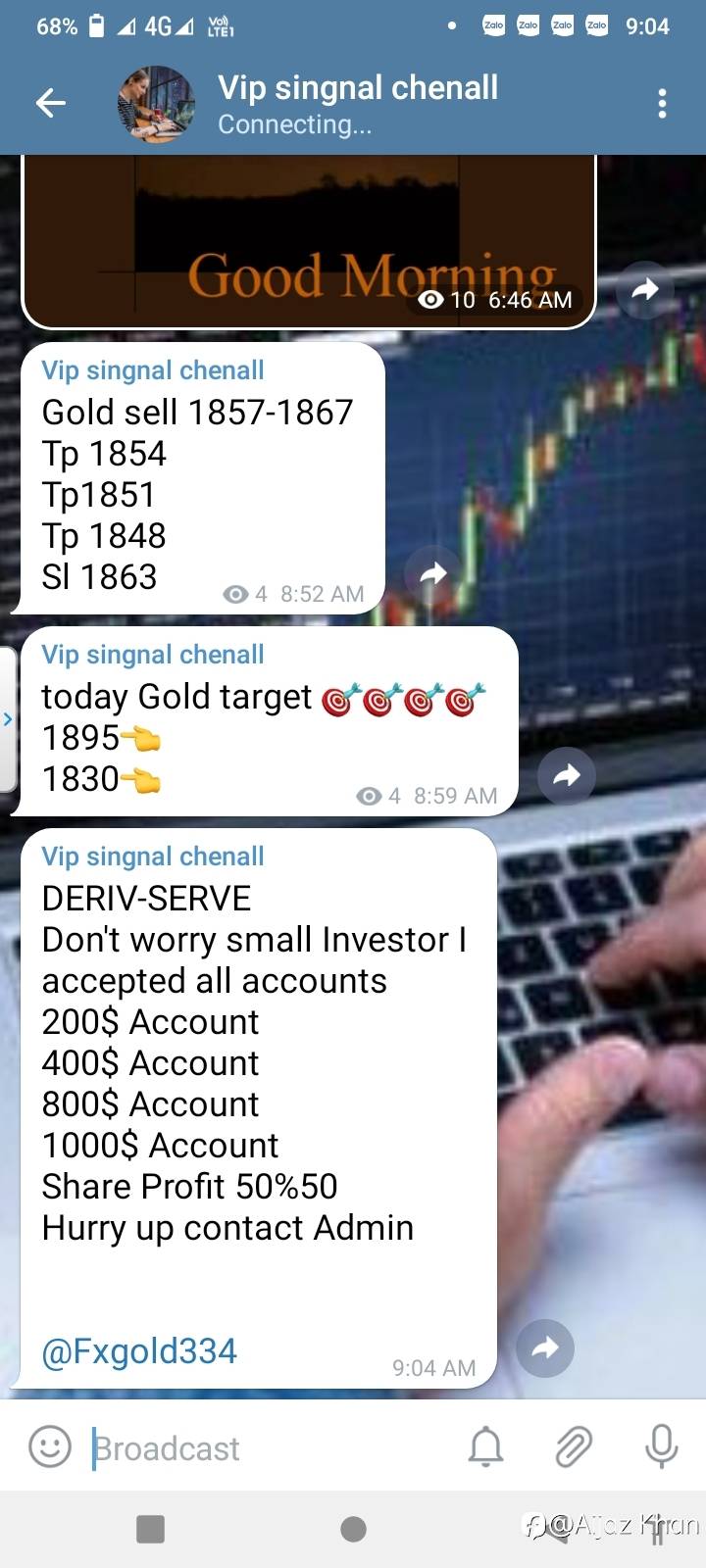Open the three-dot overflow menu

[662, 103]
